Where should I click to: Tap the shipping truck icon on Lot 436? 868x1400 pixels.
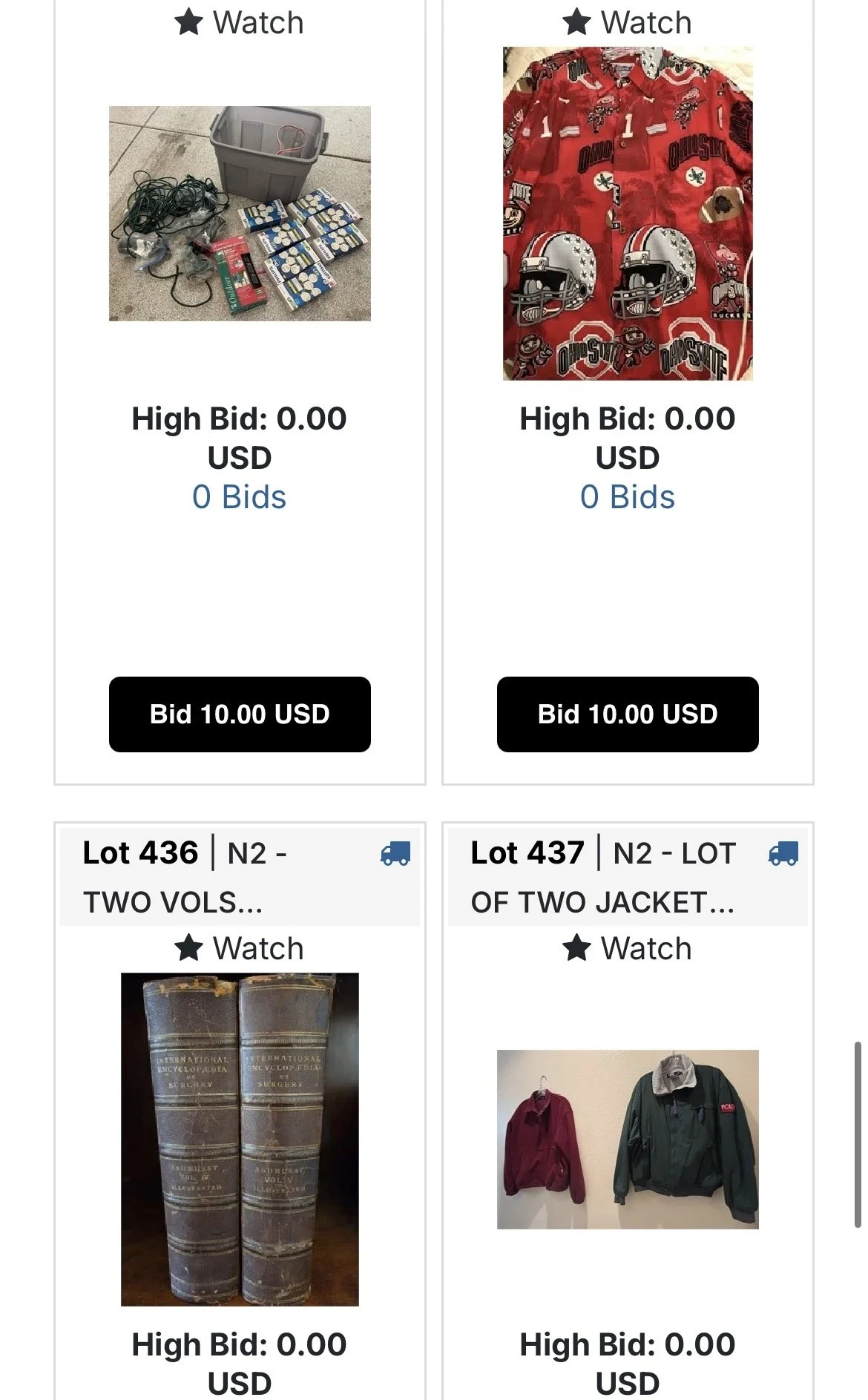[395, 853]
